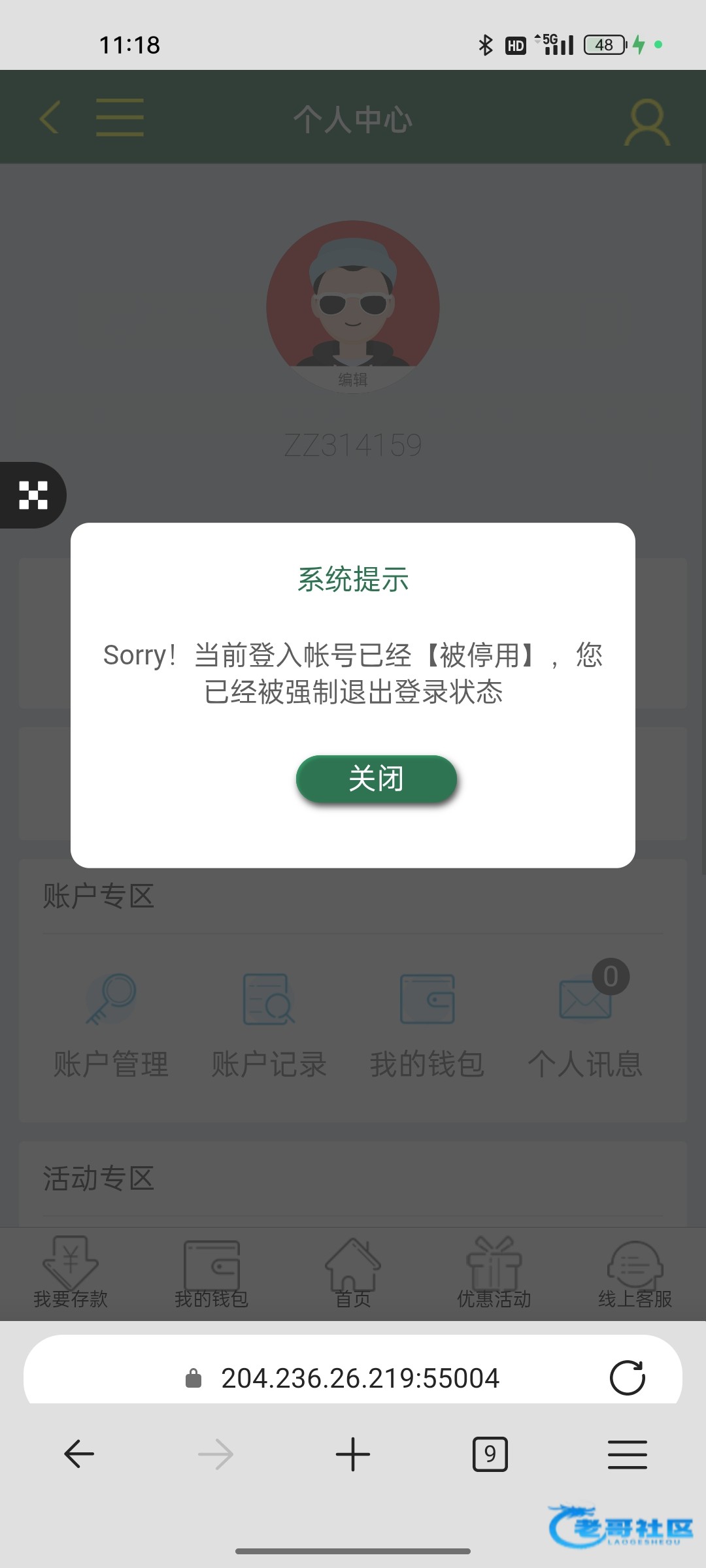Open a new browser tab with the plus button
The image size is (706, 1568).
pyautogui.click(x=353, y=1454)
